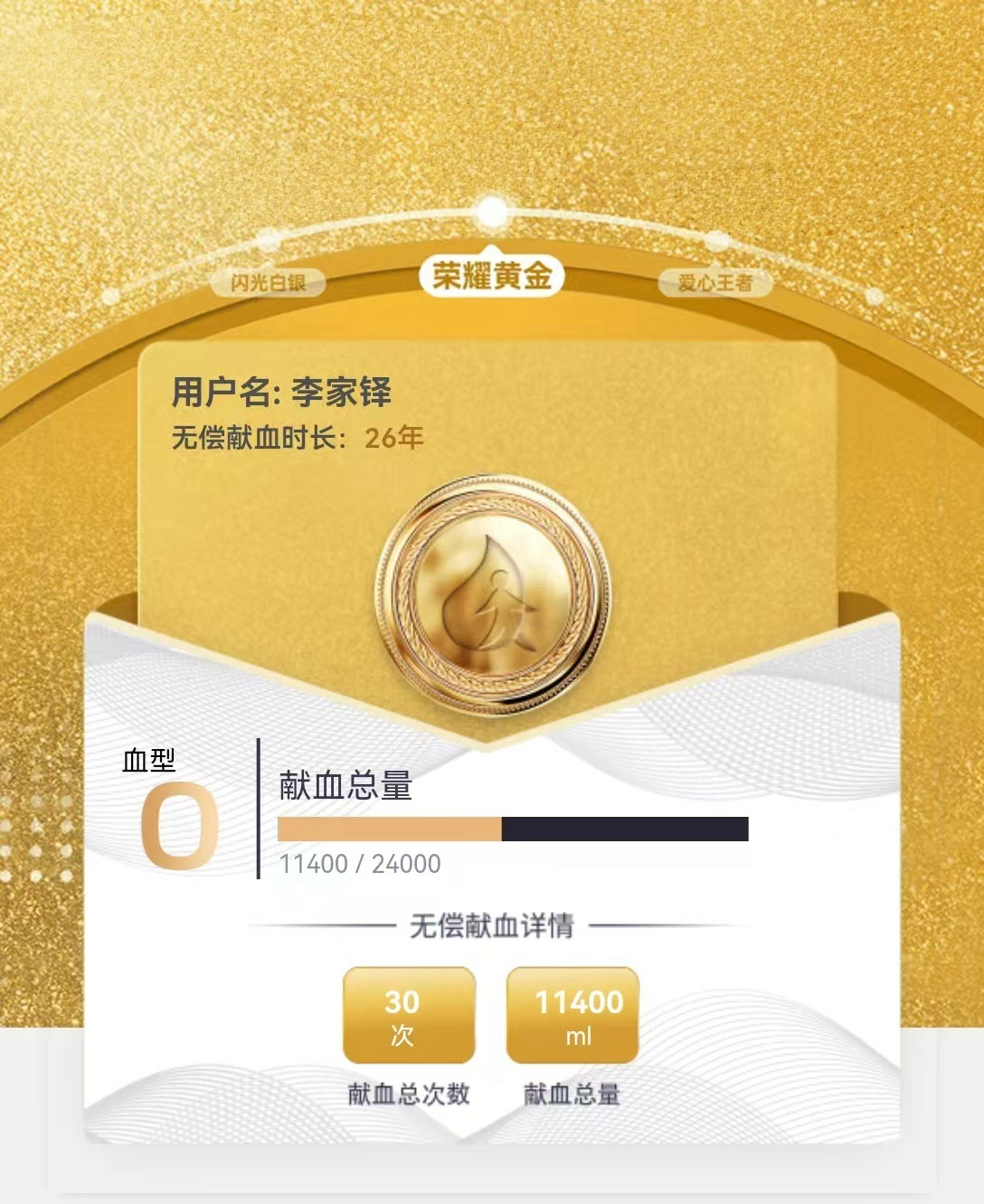
Task: Select the 荣耀黄金 level tab
Action: point(491,276)
